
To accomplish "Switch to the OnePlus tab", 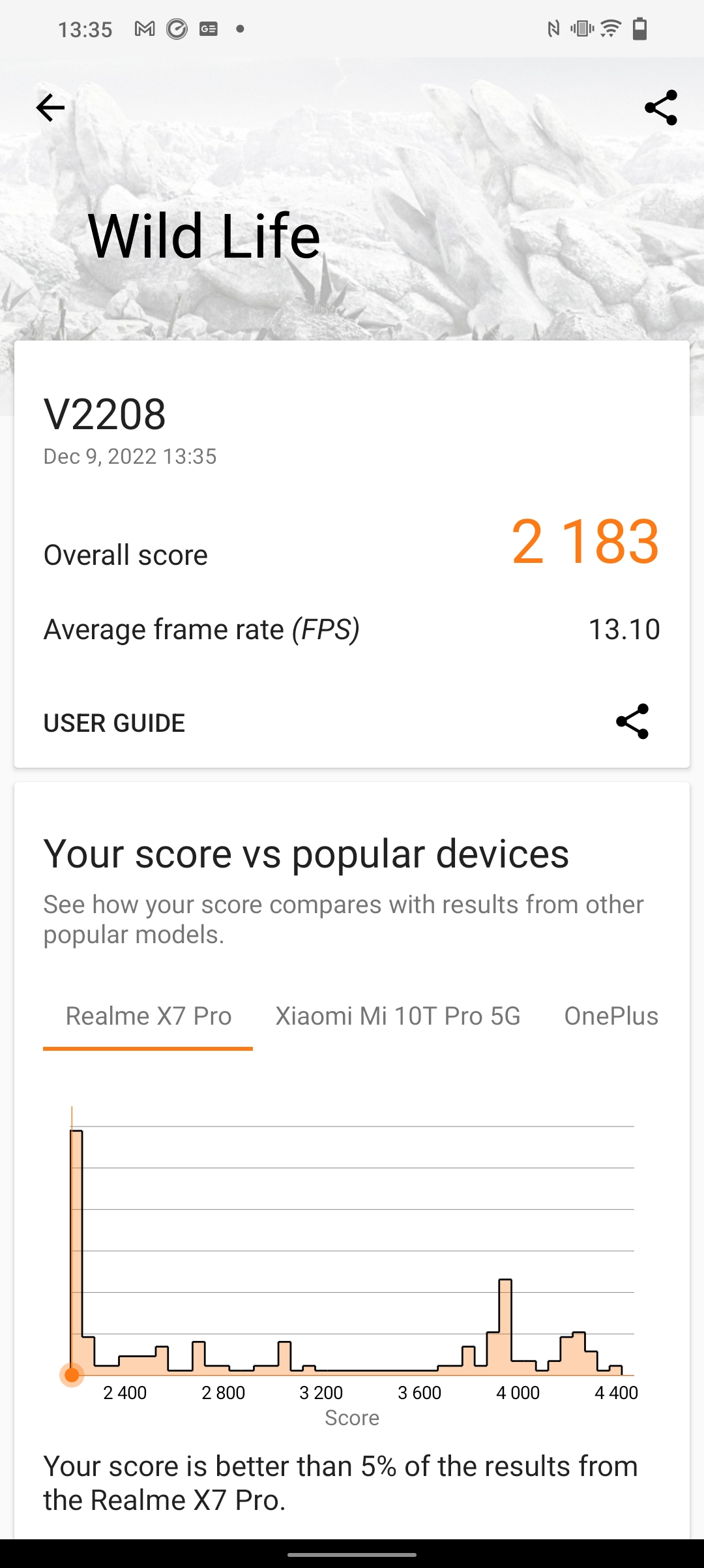I will tap(611, 1016).
